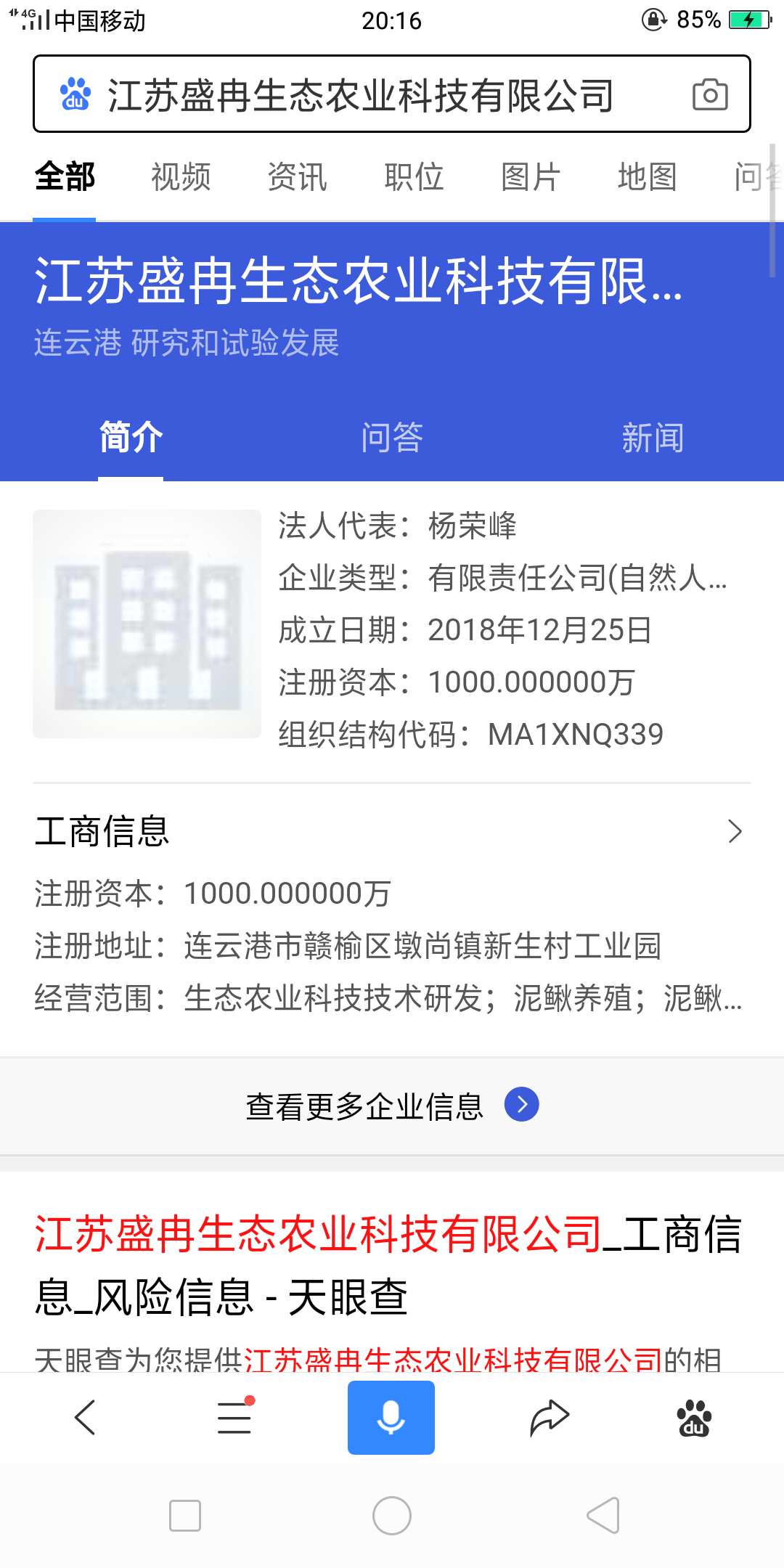Share this page via the share icon
Screen dimensions: 784x1568
point(550,1417)
